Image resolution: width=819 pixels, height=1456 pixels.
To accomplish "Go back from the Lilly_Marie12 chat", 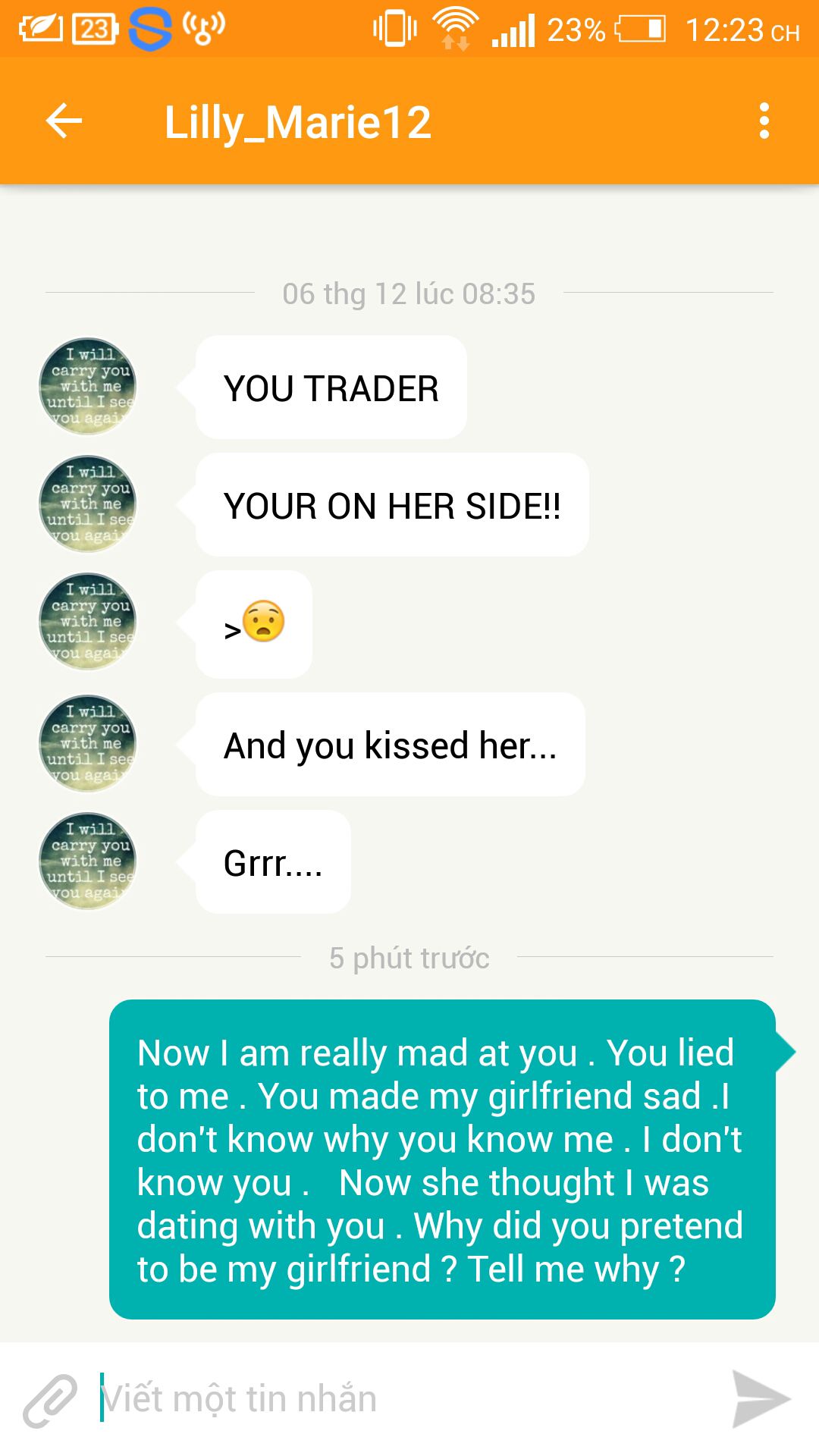I will pyautogui.click(x=64, y=121).
